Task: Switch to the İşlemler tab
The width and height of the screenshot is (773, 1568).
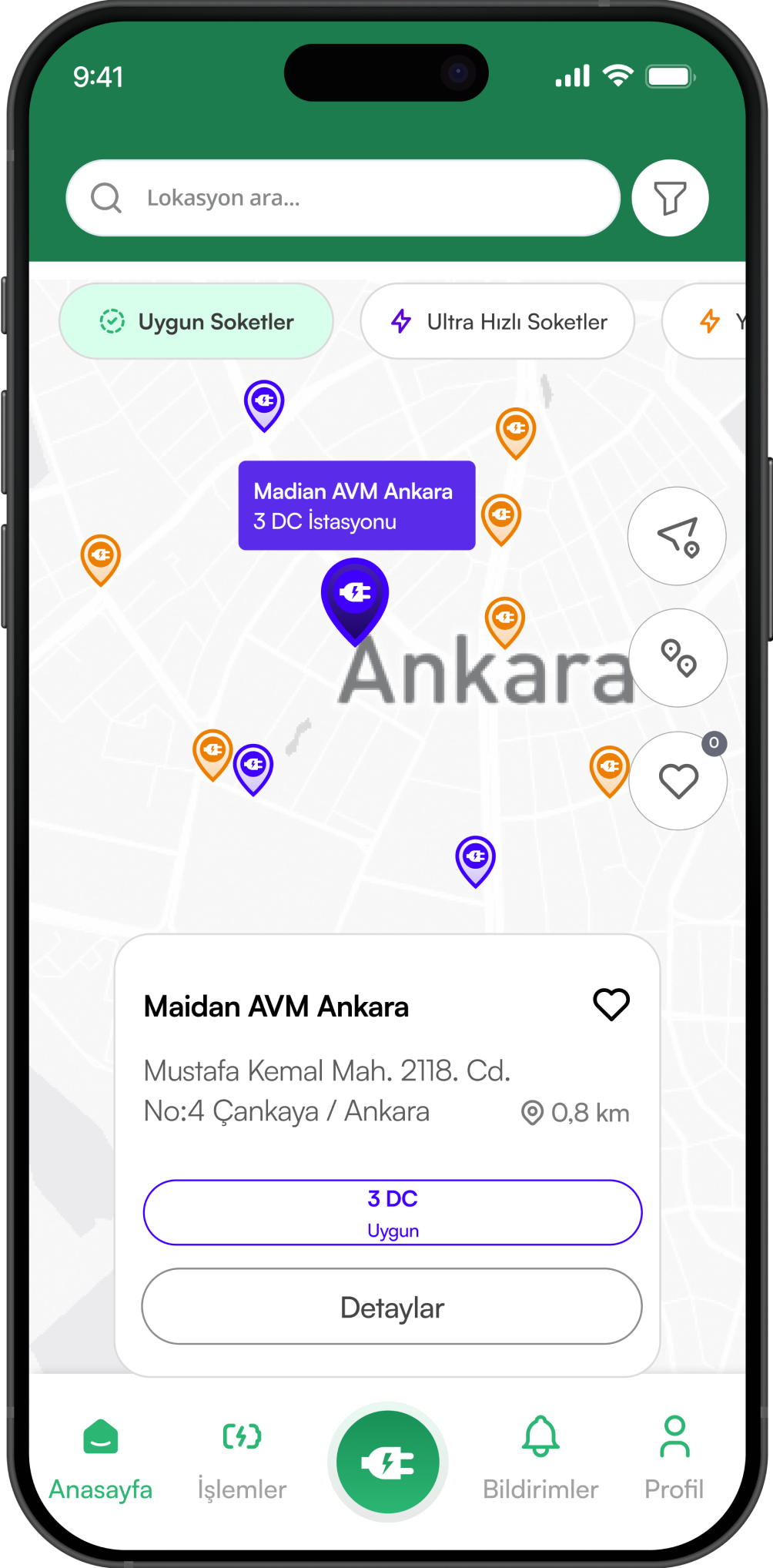Action: (x=242, y=1459)
